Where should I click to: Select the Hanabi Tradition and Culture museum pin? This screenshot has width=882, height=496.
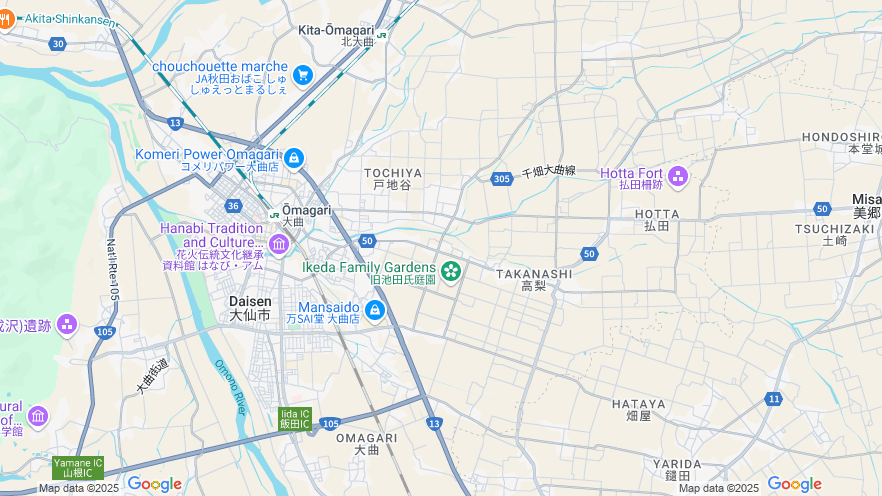279,243
